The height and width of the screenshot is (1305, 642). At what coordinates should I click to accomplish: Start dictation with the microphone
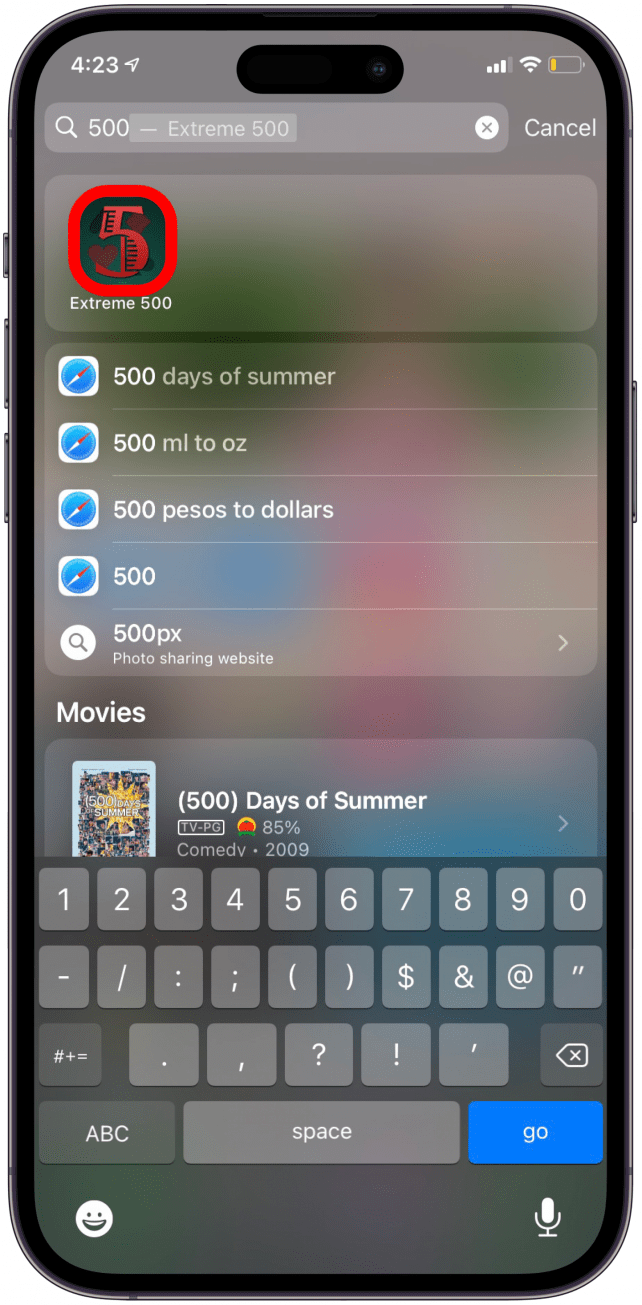546,1218
